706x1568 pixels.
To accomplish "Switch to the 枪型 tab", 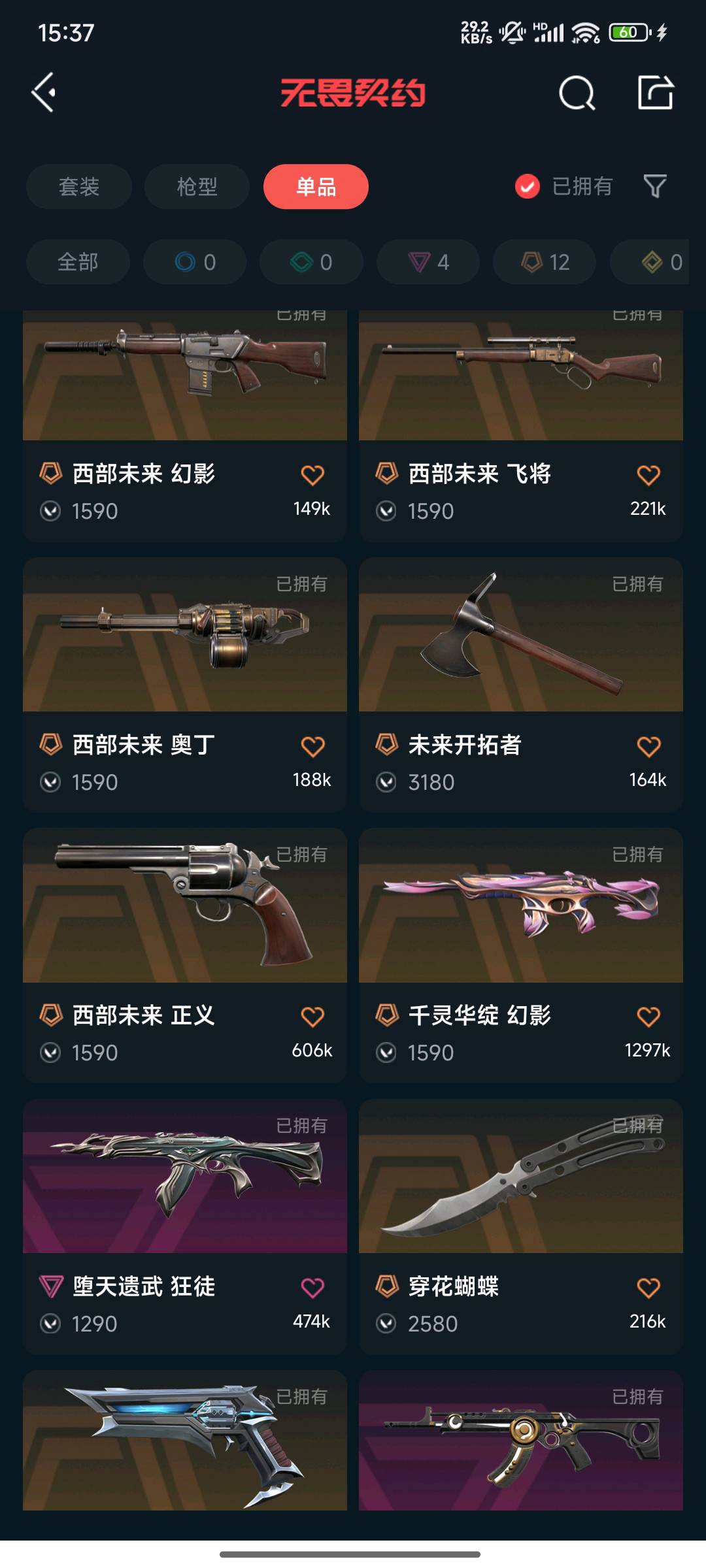I will click(x=197, y=187).
